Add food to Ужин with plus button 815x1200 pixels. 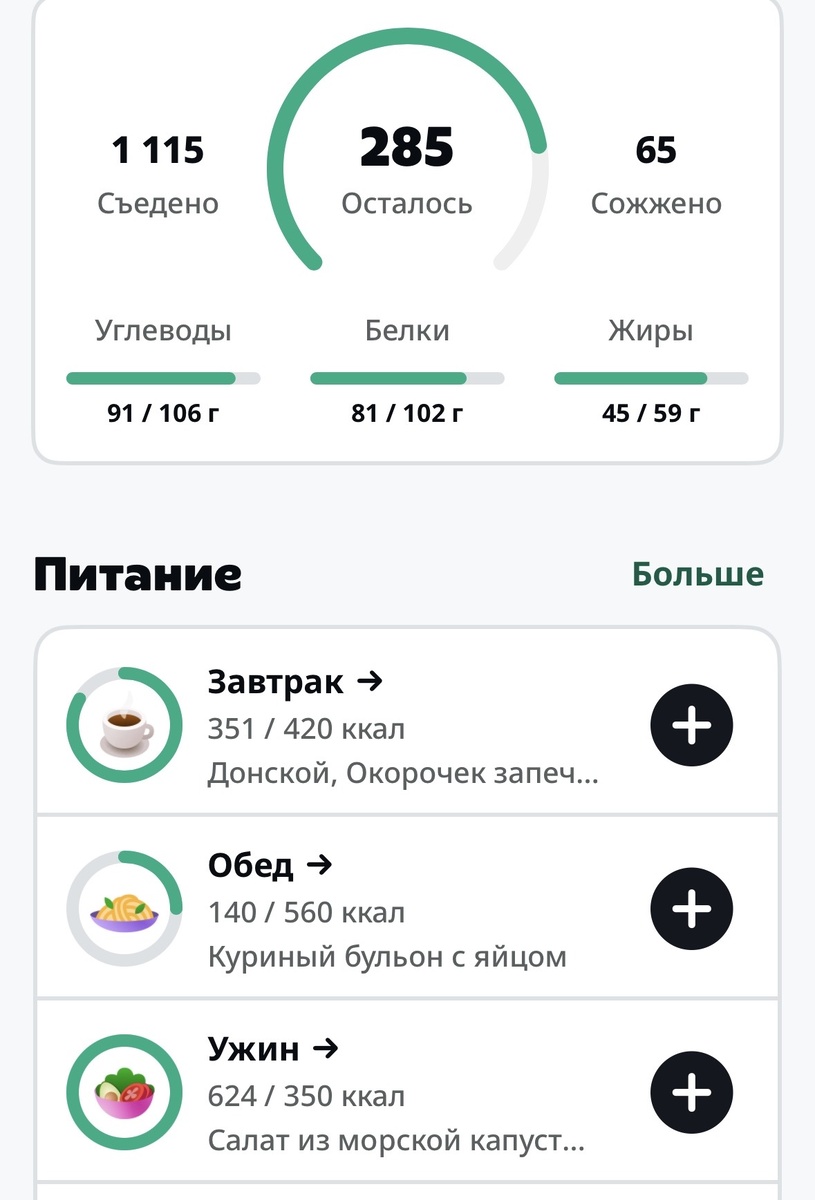coord(692,1093)
